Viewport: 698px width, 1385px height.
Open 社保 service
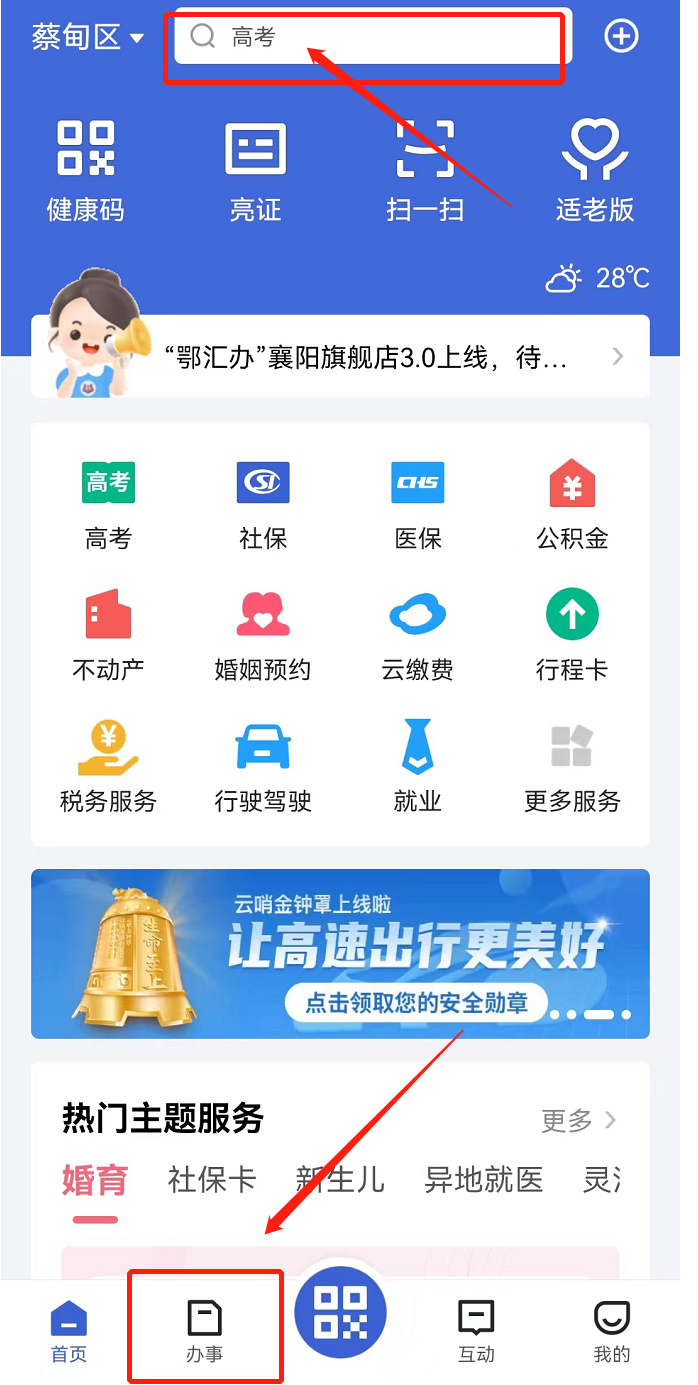[263, 503]
